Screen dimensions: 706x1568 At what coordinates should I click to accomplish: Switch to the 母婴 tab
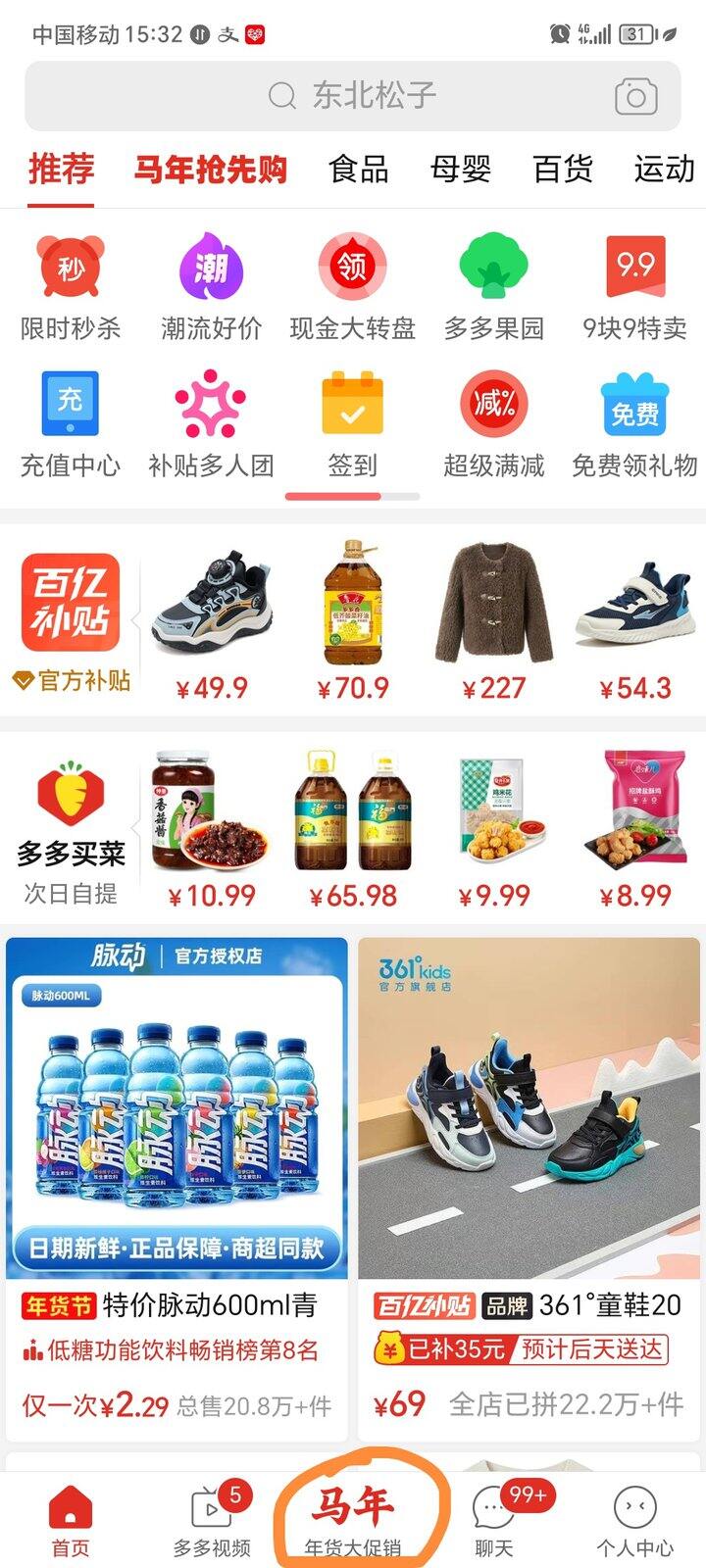click(x=461, y=170)
